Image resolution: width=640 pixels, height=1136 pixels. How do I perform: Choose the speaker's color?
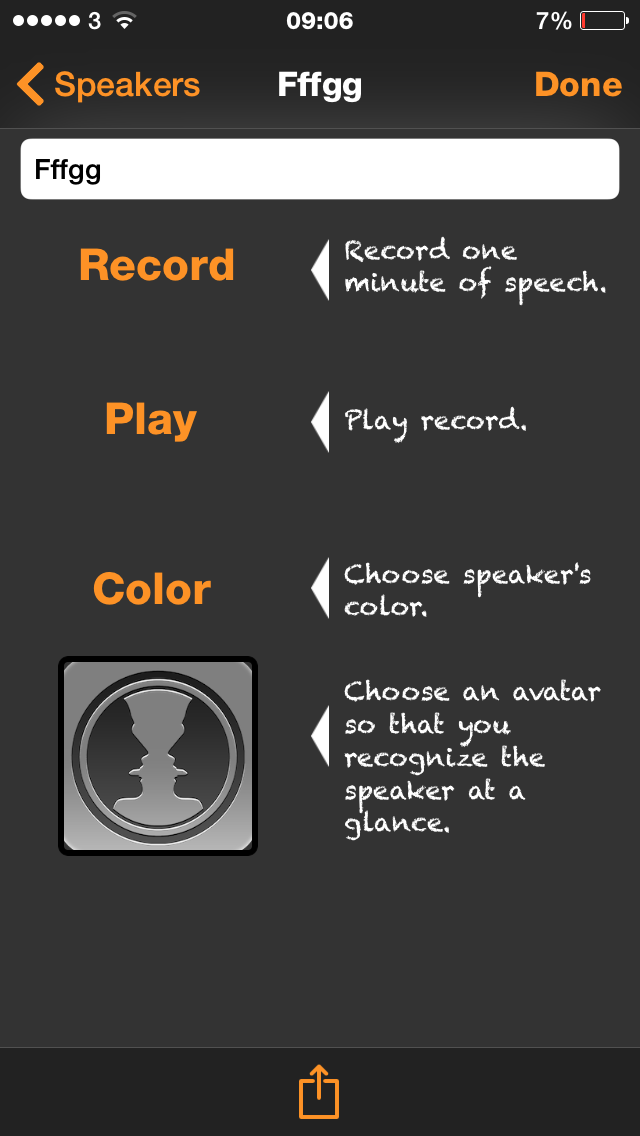click(x=152, y=589)
